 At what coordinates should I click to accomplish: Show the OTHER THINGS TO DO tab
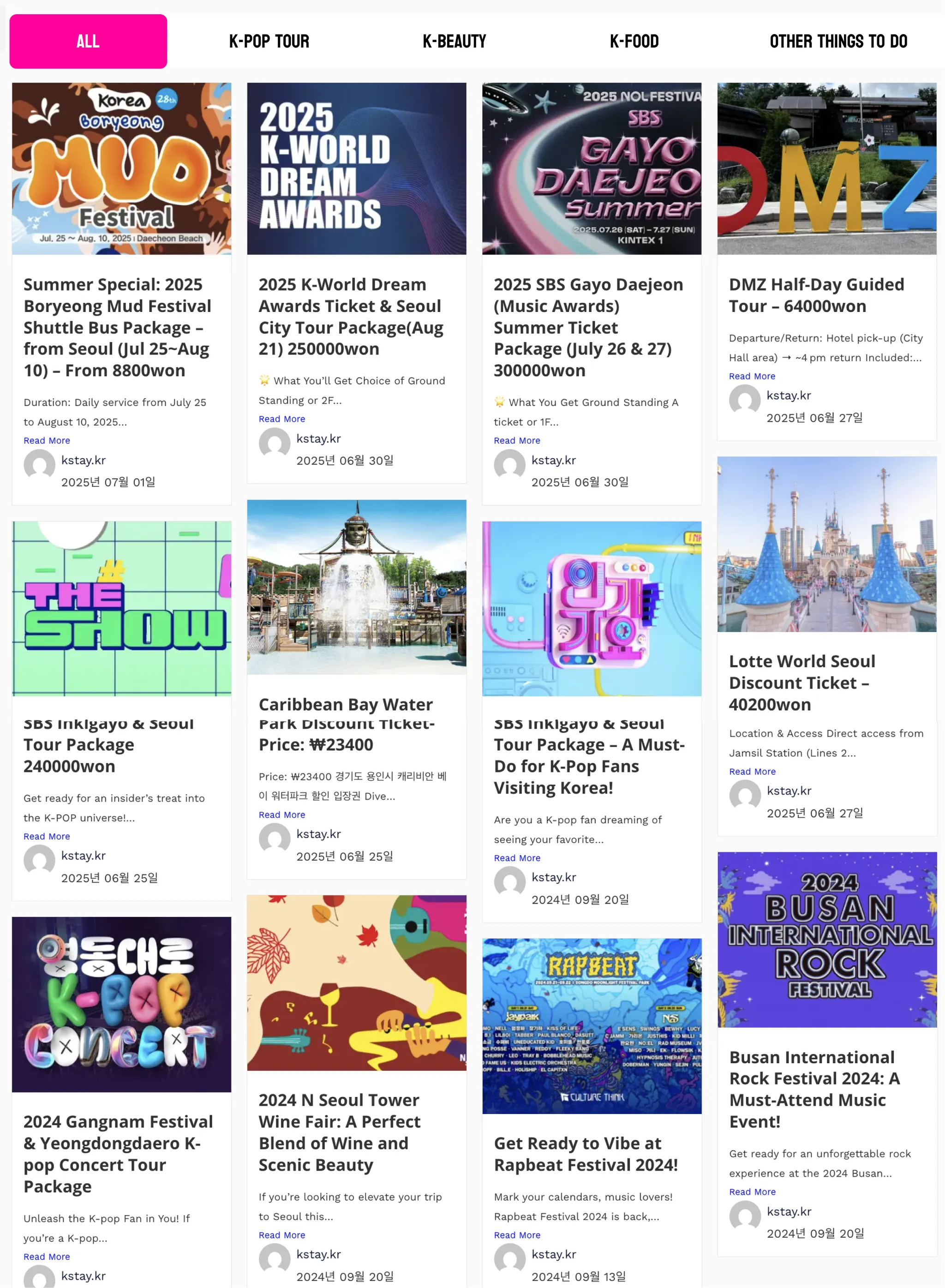(x=838, y=41)
